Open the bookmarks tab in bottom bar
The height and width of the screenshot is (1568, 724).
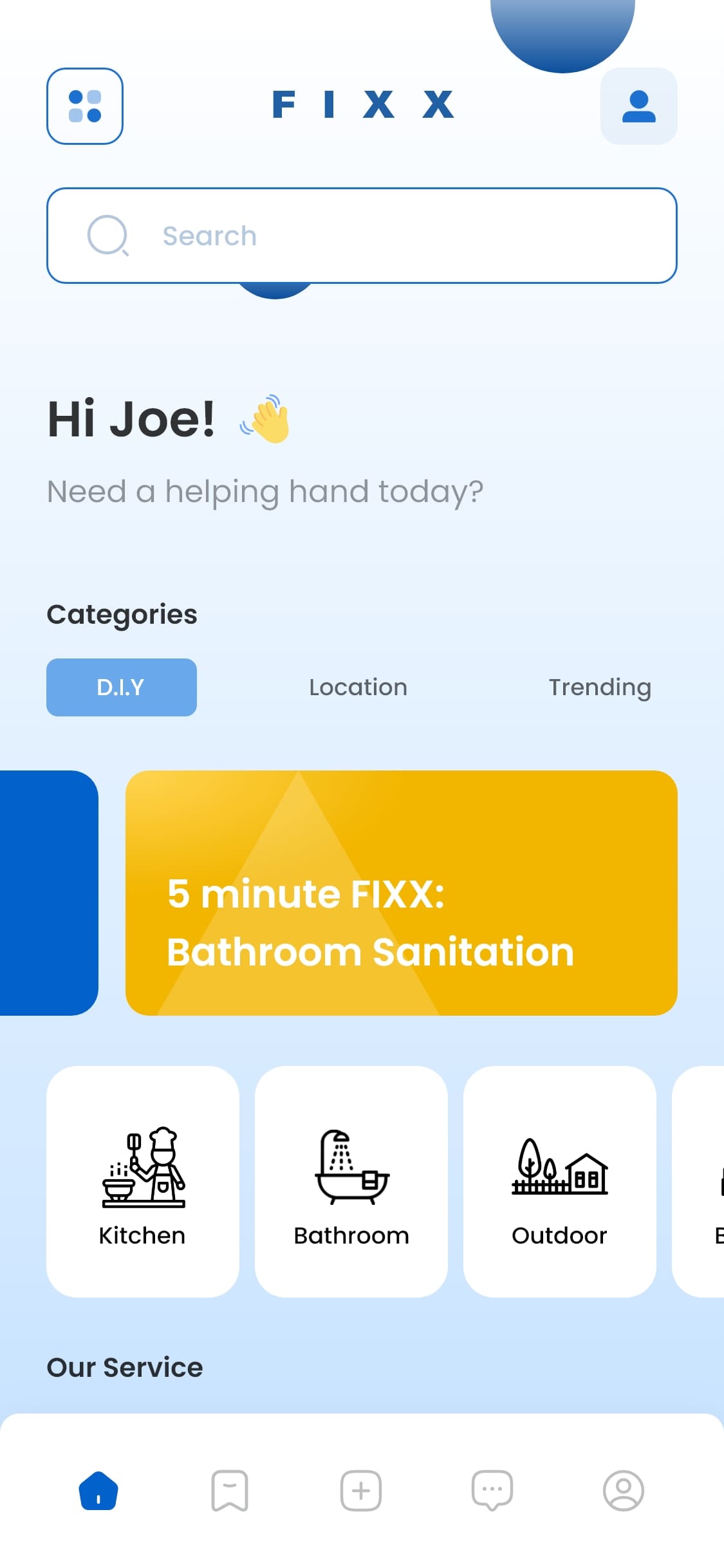click(230, 1491)
